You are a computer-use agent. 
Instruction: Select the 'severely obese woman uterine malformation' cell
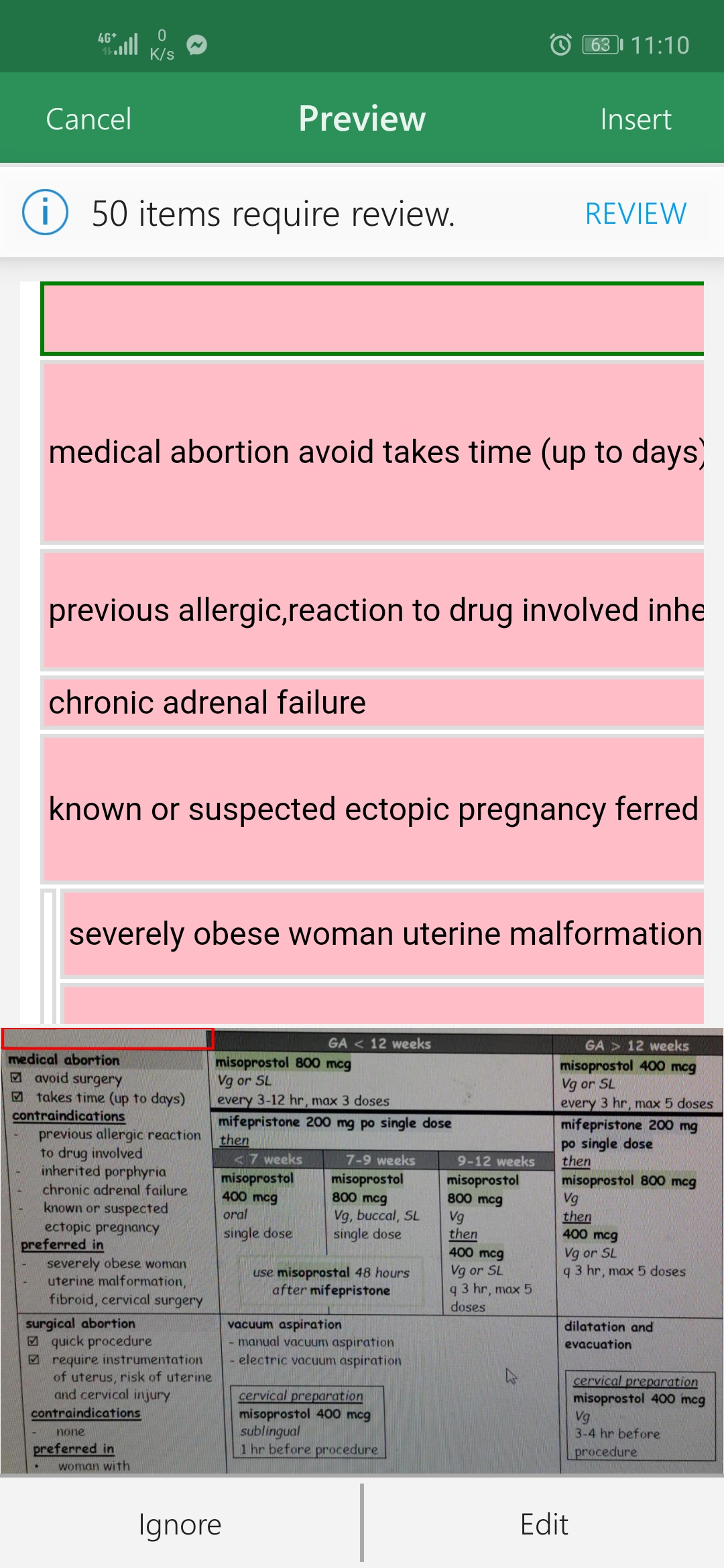383,933
